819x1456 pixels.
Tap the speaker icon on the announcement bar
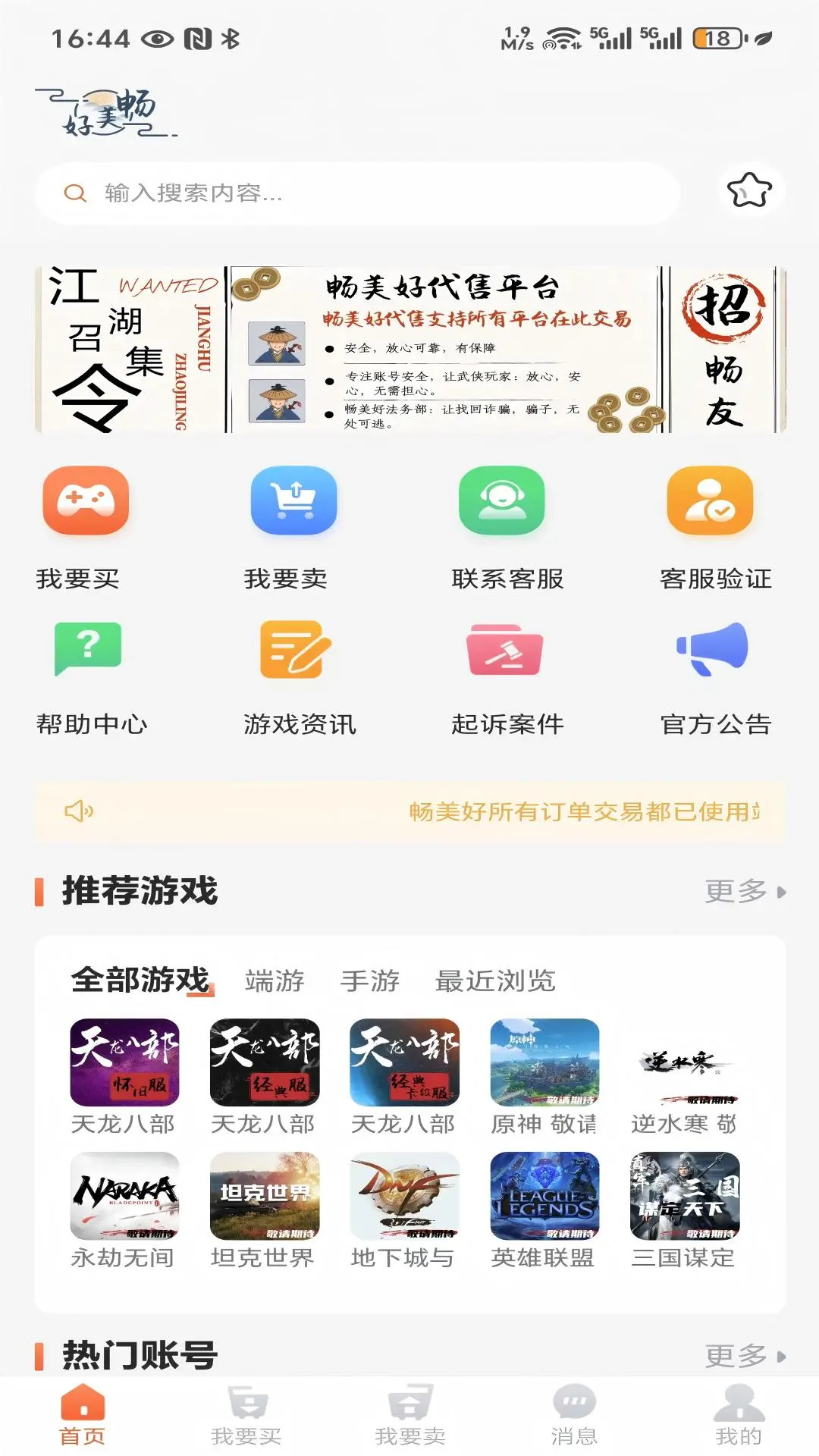pyautogui.click(x=78, y=812)
